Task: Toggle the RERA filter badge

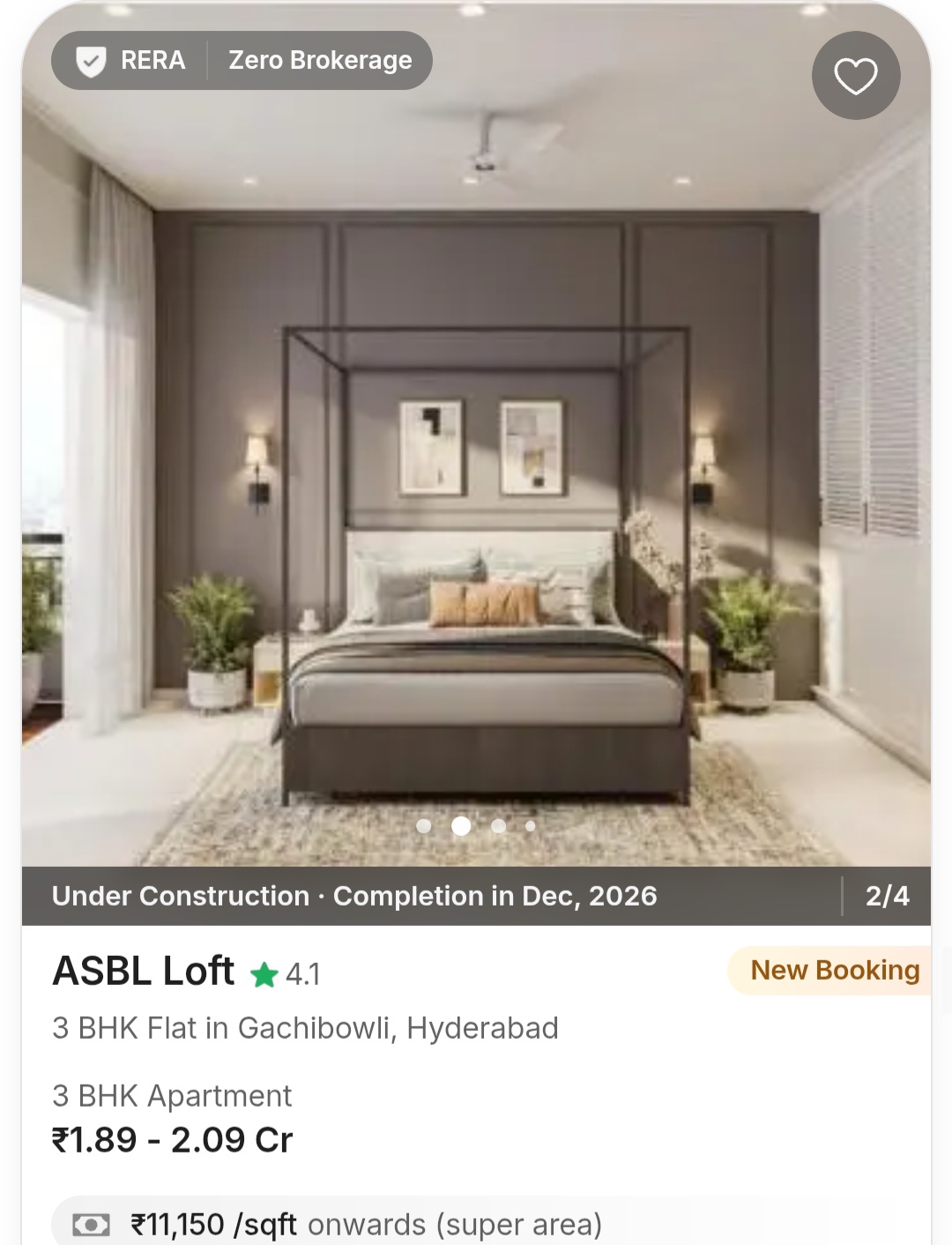Action: pos(128,60)
